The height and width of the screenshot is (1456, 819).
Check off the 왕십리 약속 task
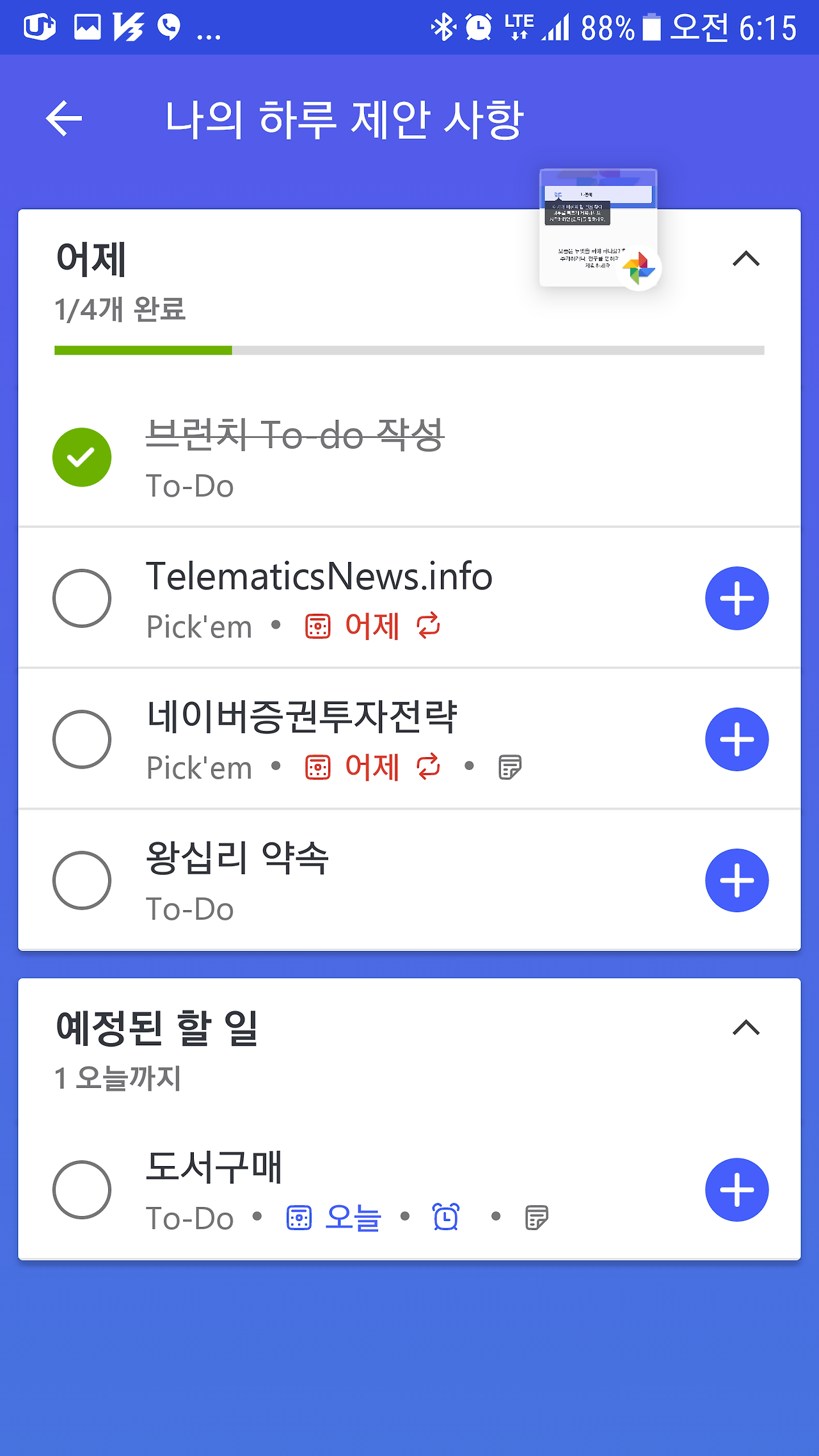click(82, 881)
